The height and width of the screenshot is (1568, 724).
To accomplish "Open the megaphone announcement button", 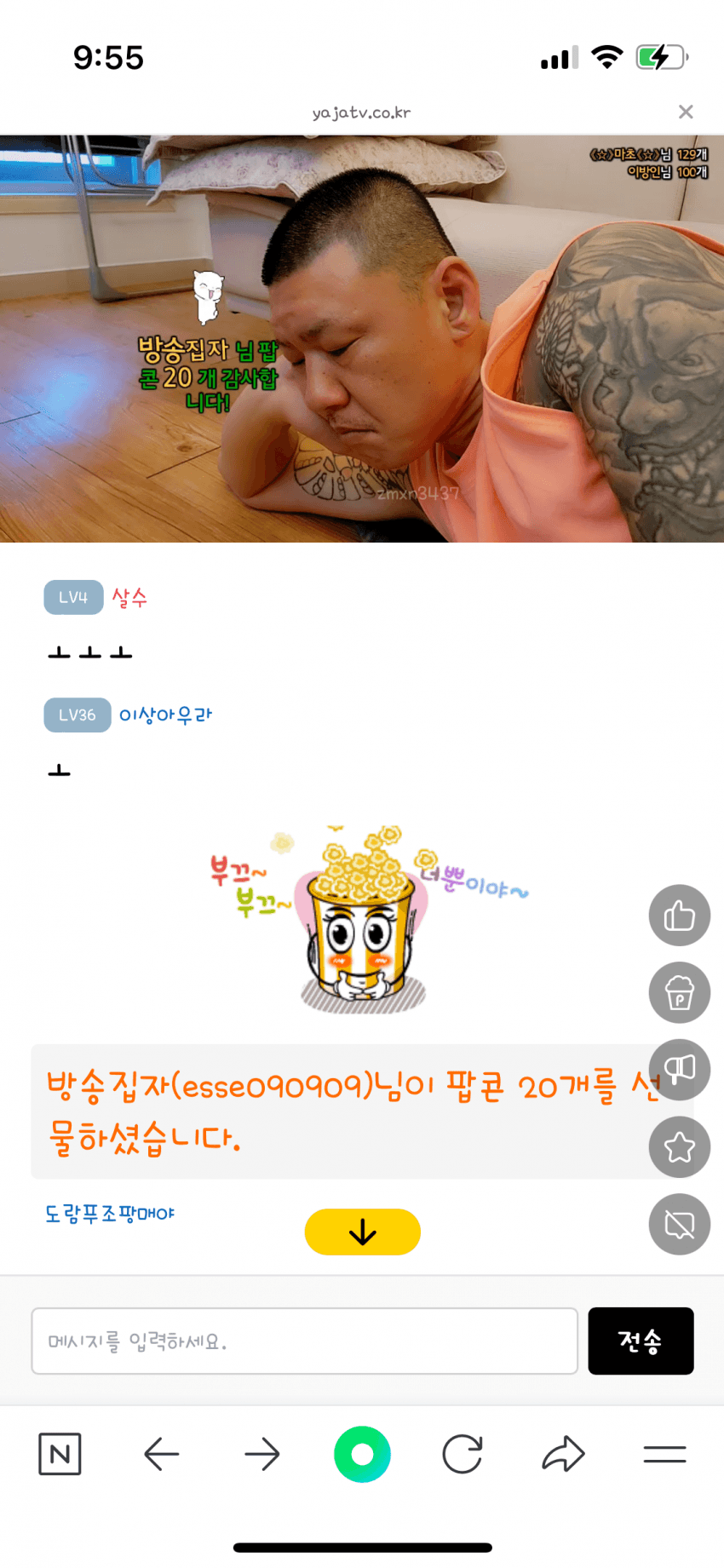I will coord(679,1070).
